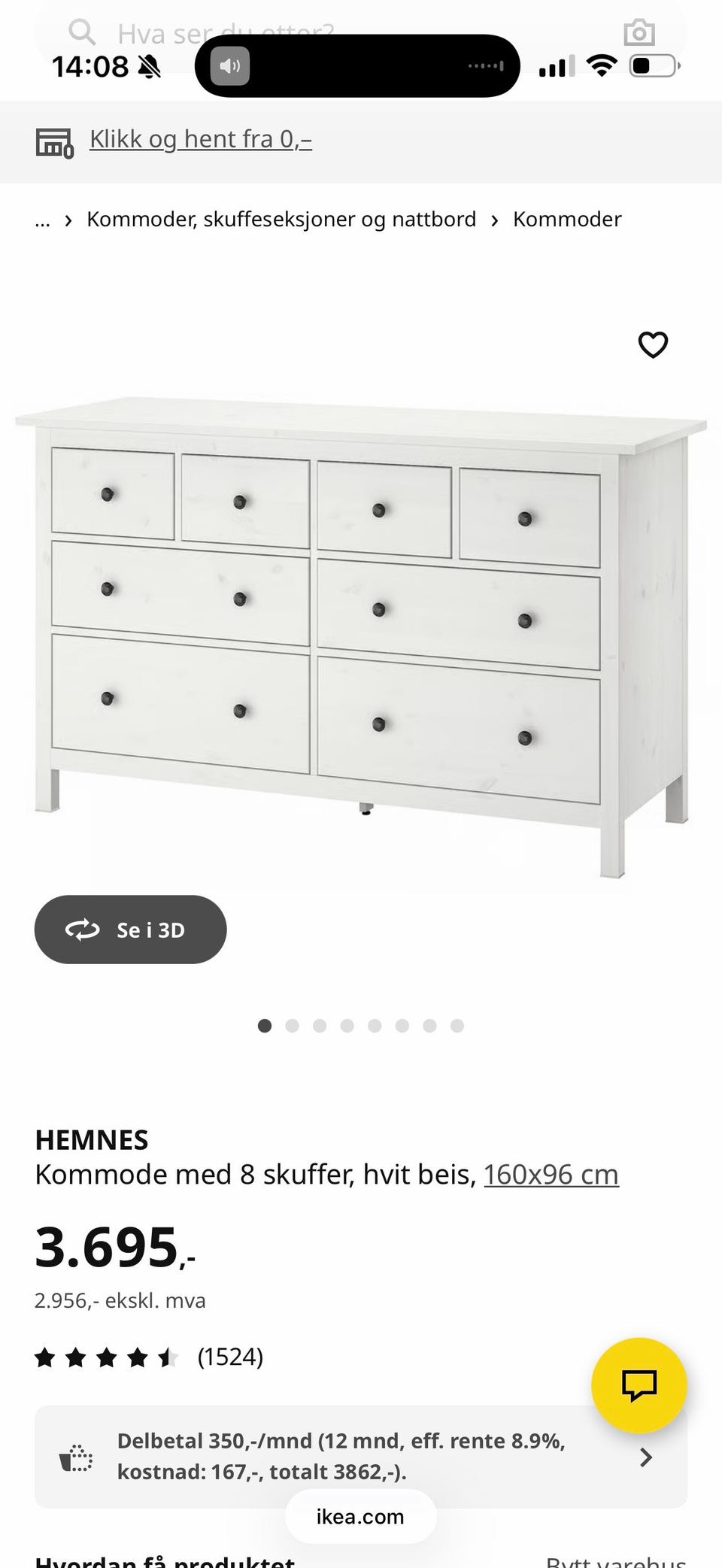Open the Kommoder breadcrumb
This screenshot has width=722, height=1568.
(x=566, y=220)
